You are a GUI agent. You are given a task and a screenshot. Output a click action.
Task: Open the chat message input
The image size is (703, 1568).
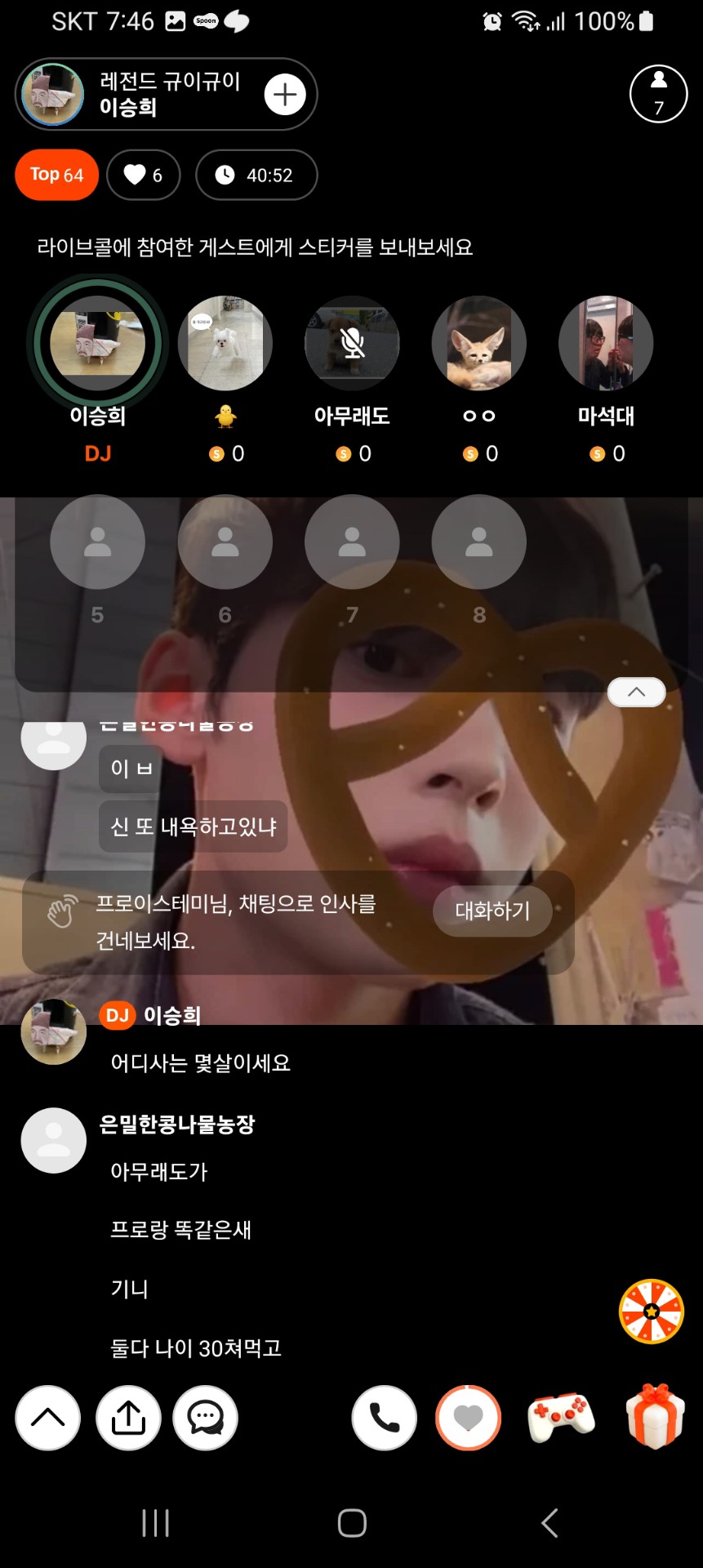[x=206, y=1418]
